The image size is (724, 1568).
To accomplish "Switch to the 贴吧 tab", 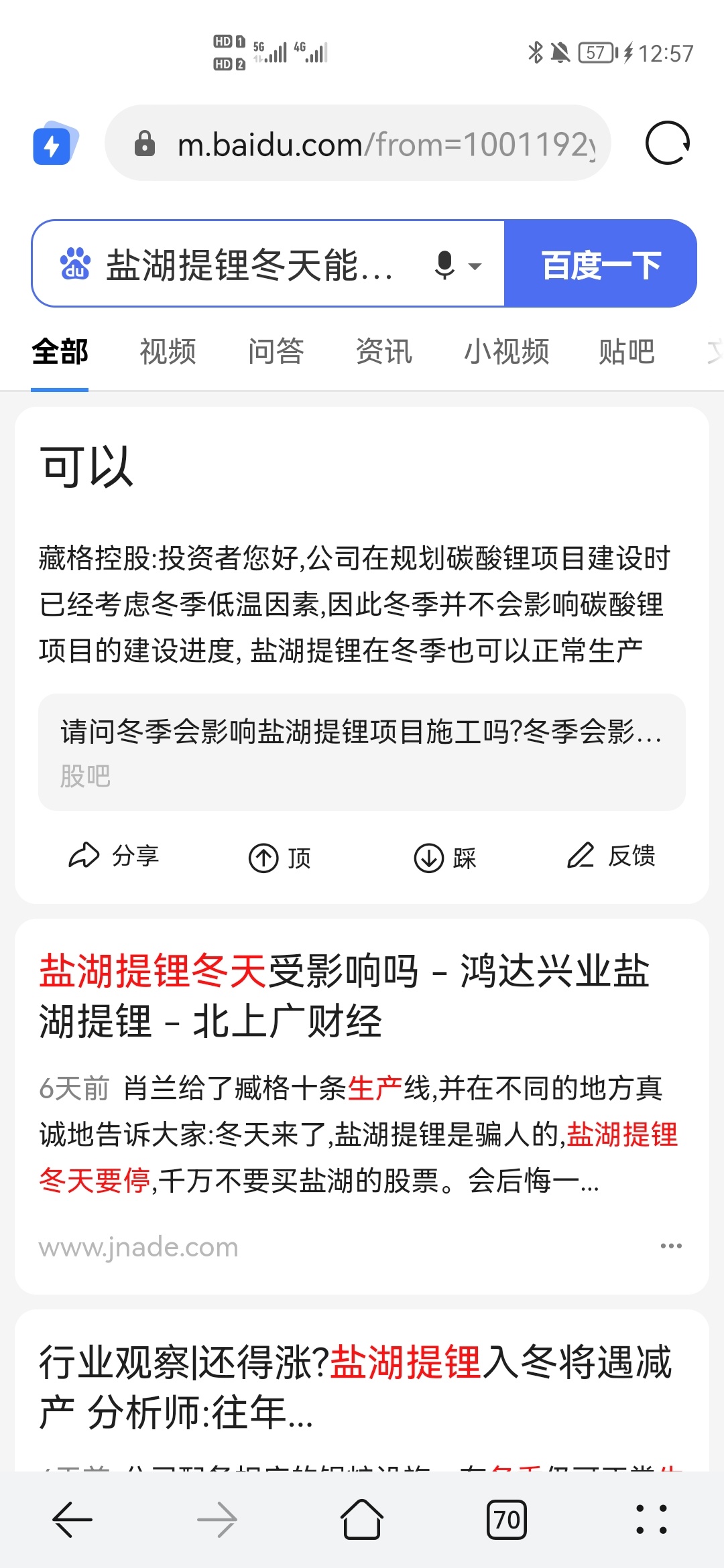I will (627, 352).
